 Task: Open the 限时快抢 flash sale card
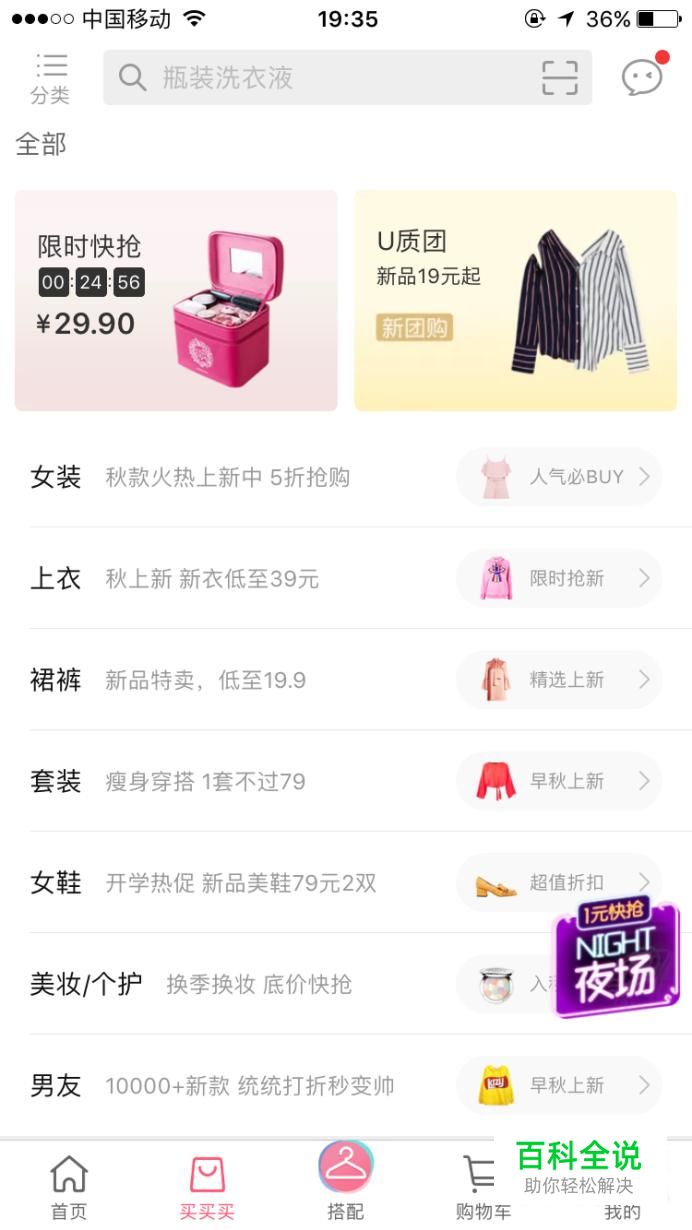tap(176, 300)
